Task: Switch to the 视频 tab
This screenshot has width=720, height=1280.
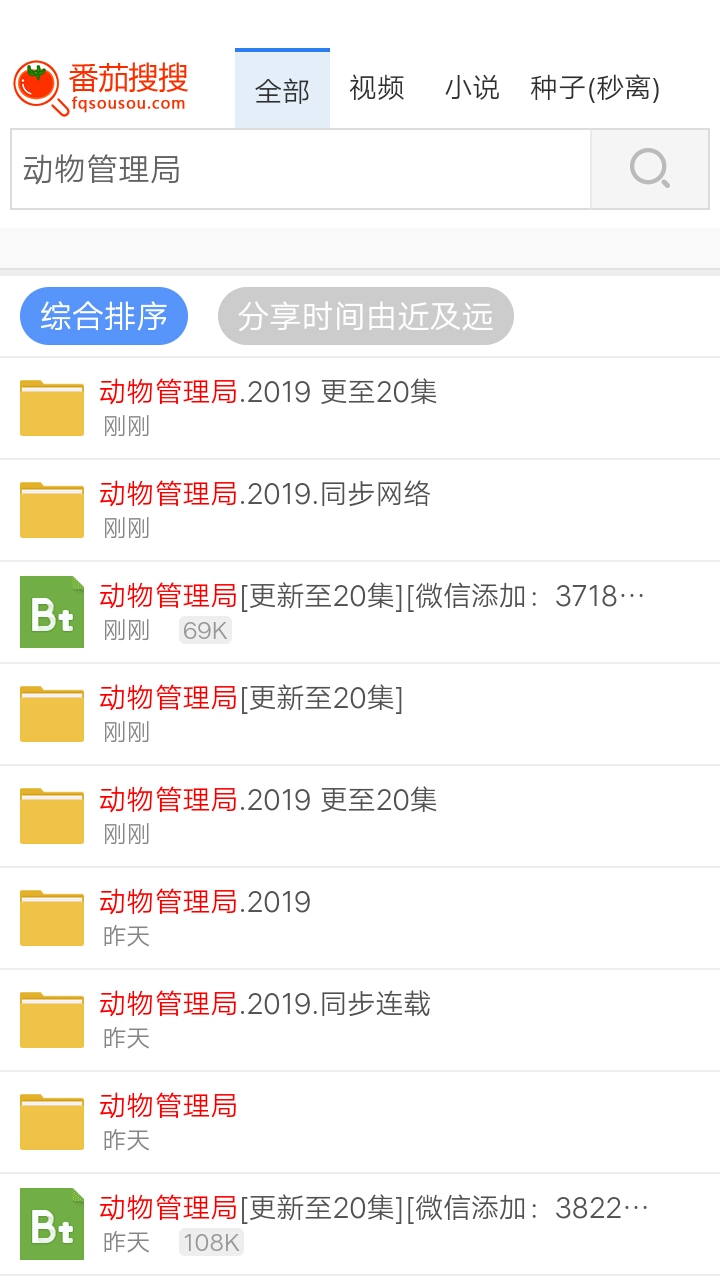Action: pos(376,88)
